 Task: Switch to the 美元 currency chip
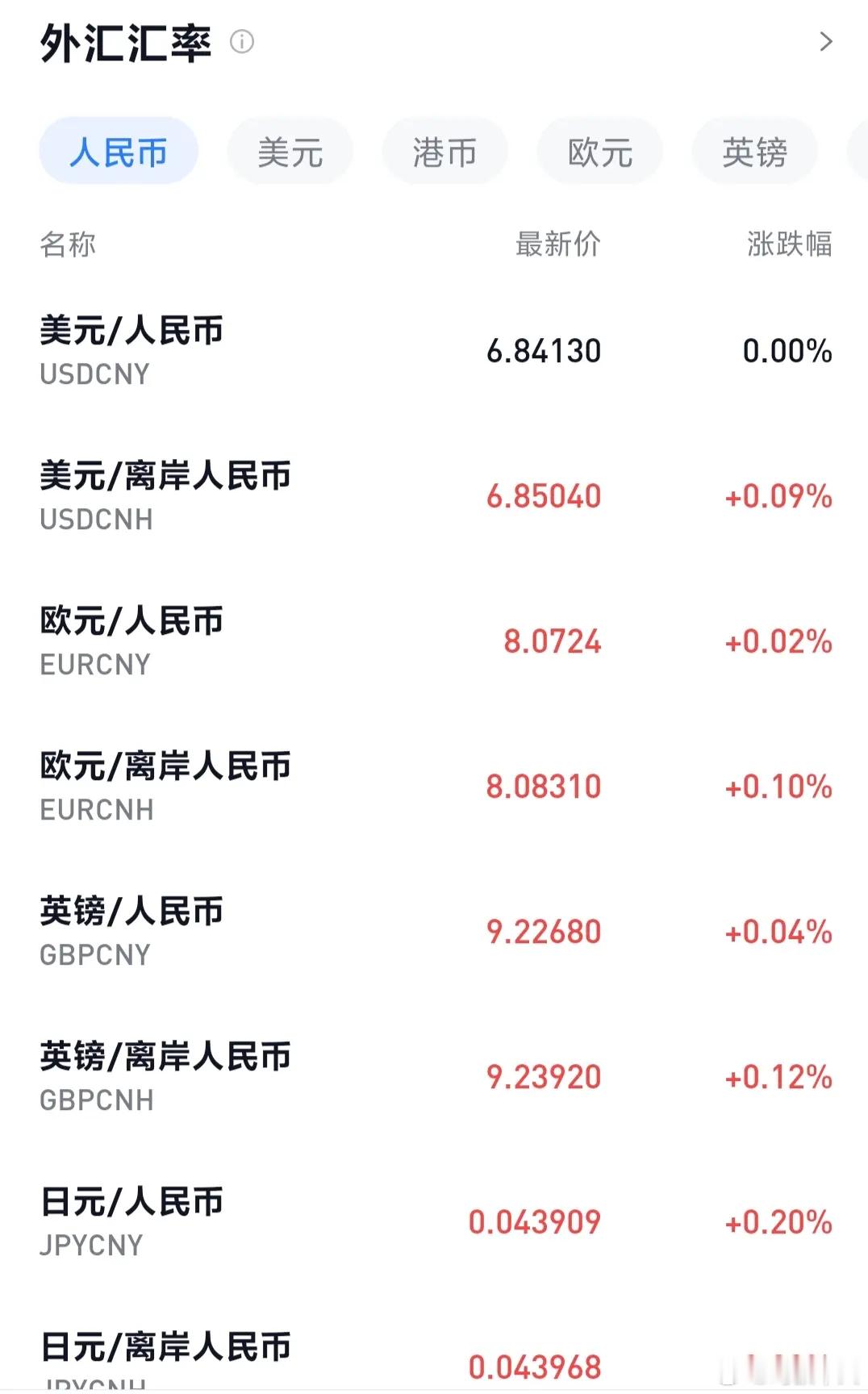290,152
